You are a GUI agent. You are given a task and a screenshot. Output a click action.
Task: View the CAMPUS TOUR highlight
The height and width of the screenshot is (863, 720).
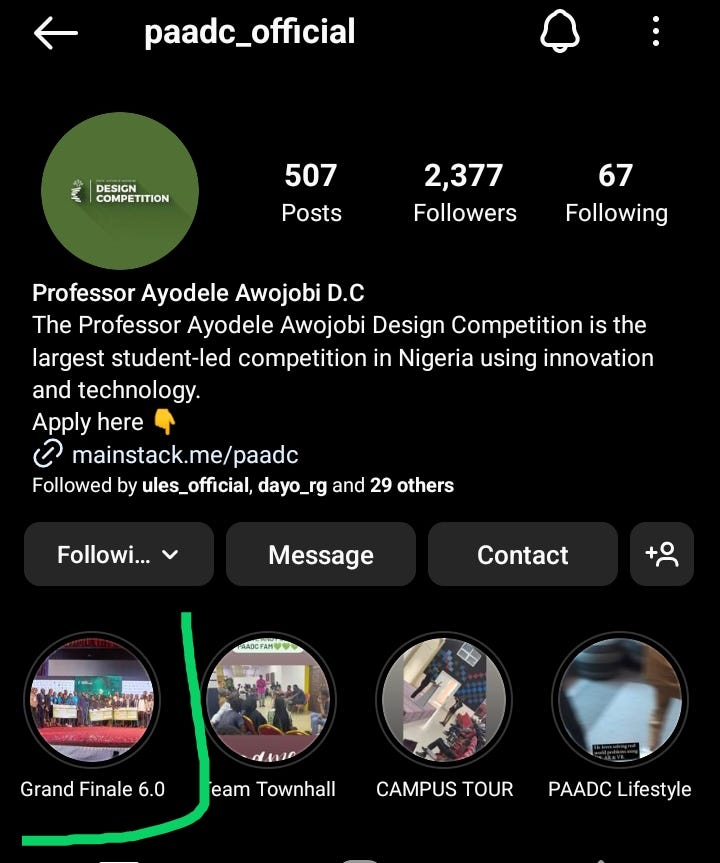[444, 700]
